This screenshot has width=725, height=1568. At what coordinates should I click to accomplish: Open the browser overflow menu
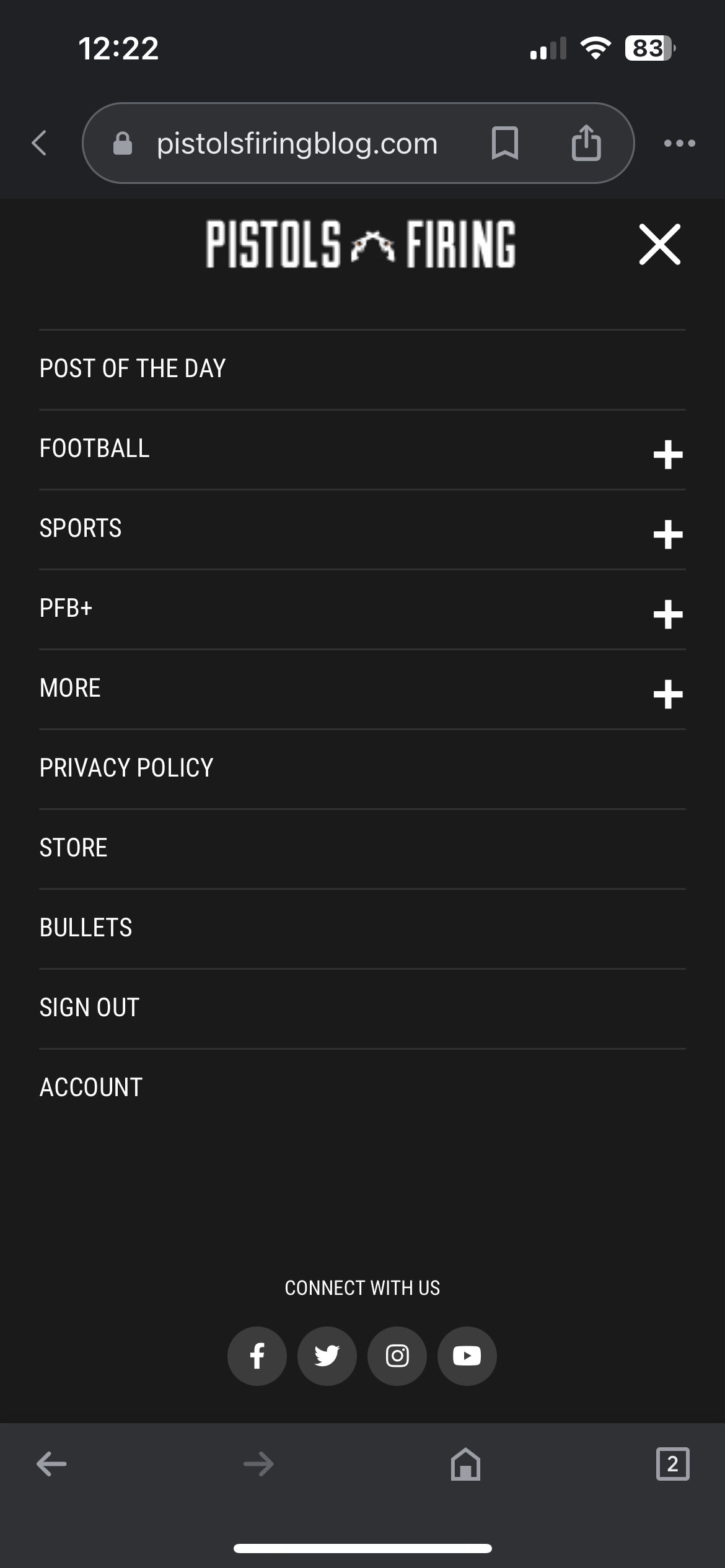[680, 143]
